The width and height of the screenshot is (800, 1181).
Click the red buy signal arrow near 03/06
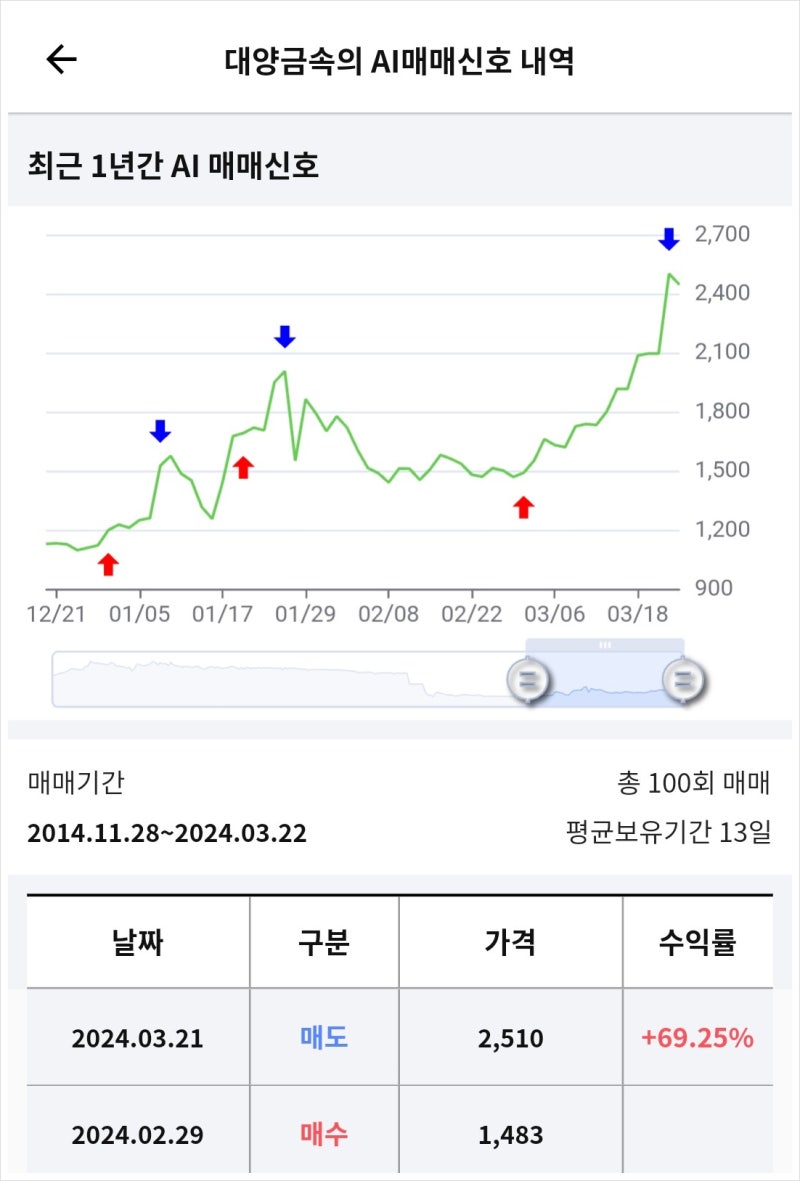pos(524,507)
